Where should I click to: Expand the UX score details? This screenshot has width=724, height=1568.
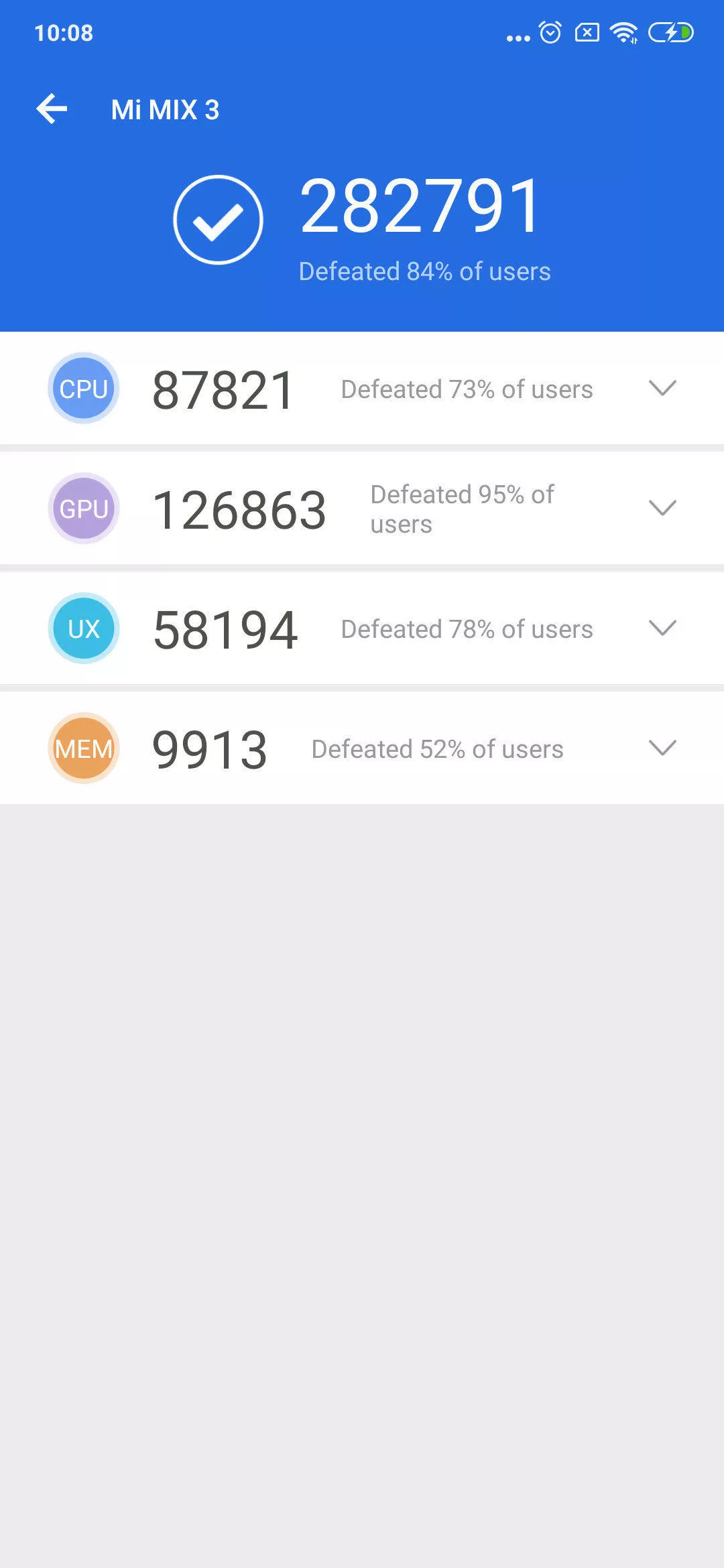point(662,628)
